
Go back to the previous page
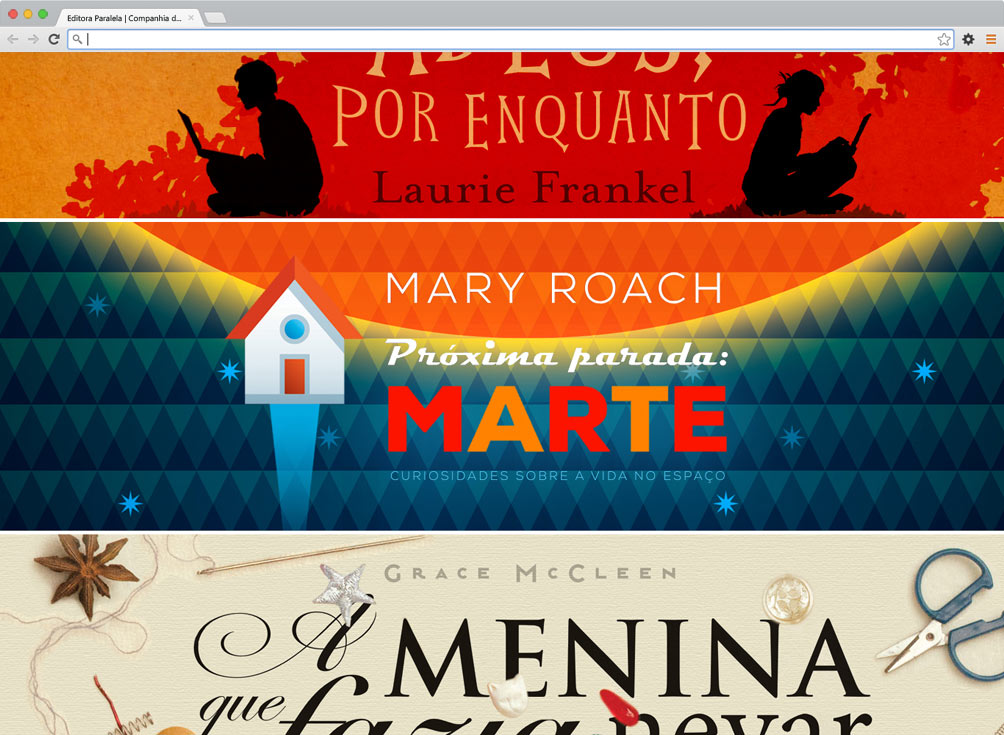tap(13, 39)
